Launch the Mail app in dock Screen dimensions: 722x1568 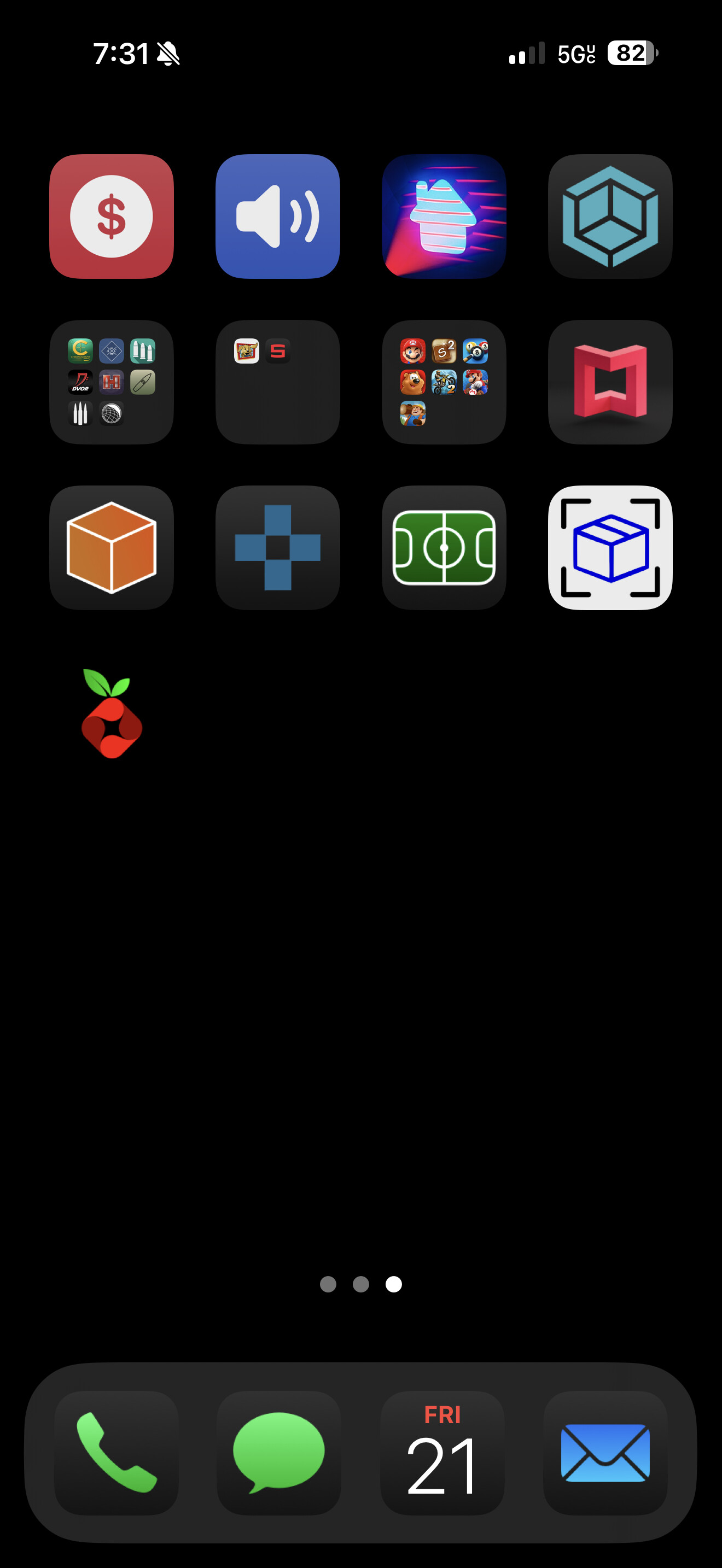[x=605, y=1453]
